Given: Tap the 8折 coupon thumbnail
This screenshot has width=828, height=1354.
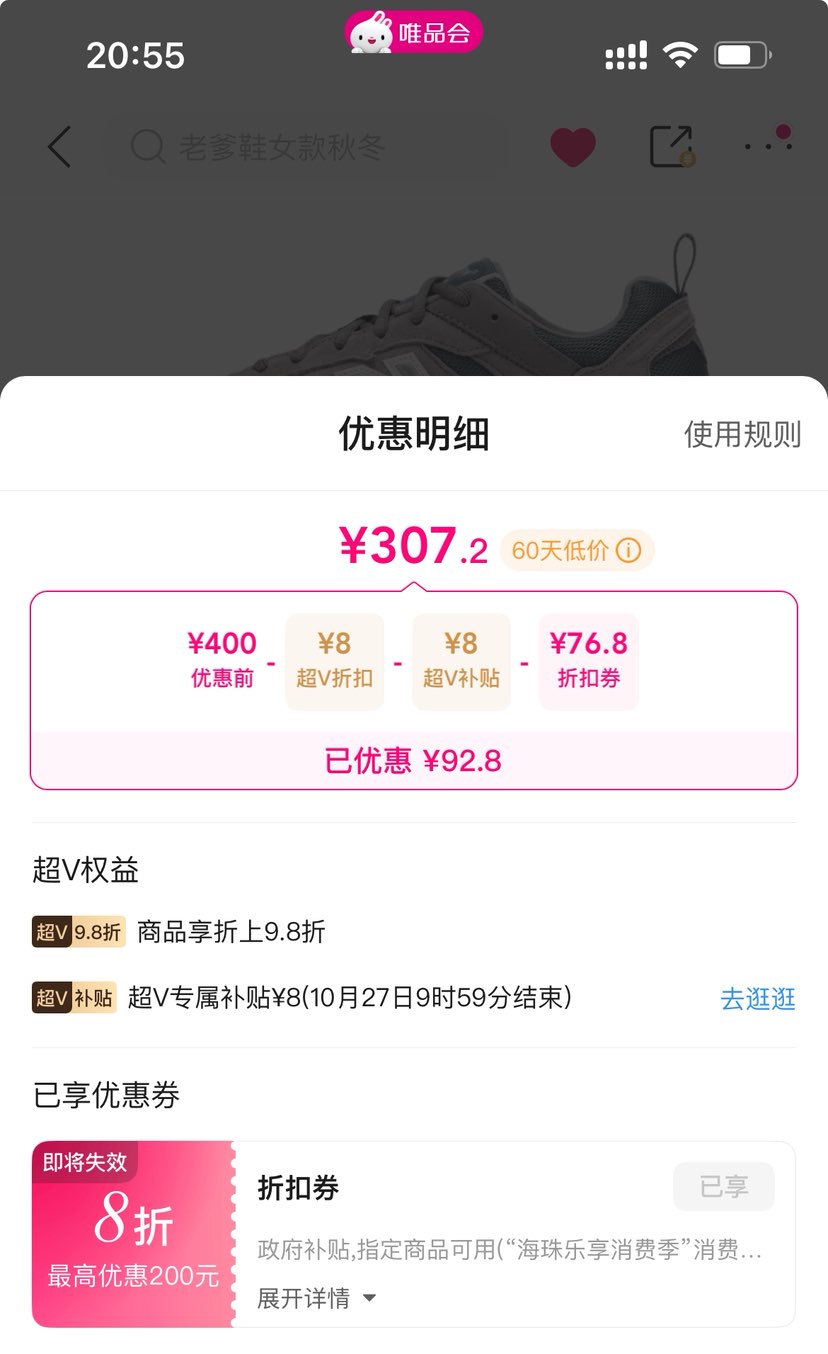Looking at the screenshot, I should coord(131,1233).
